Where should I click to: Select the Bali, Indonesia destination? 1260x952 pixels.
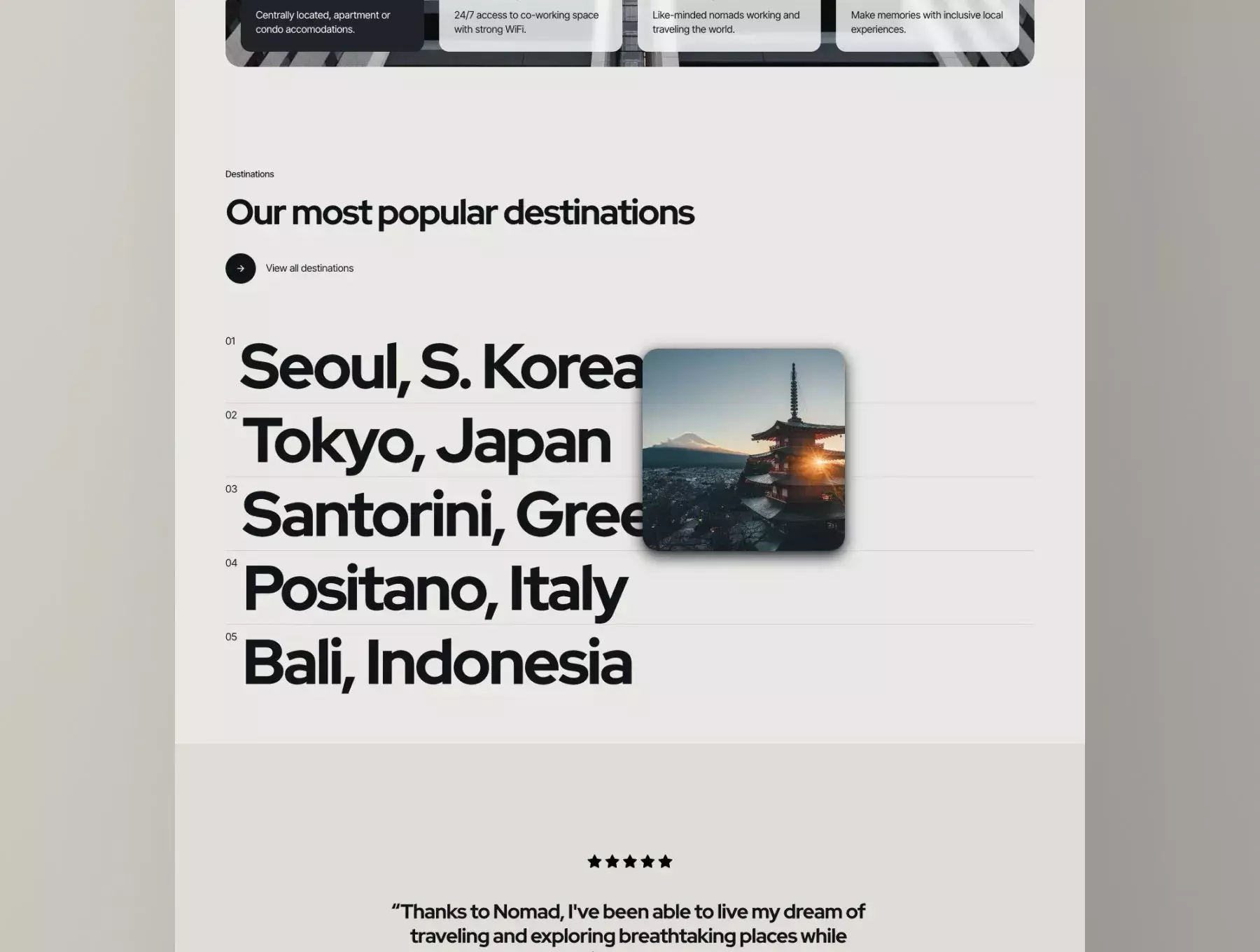437,663
